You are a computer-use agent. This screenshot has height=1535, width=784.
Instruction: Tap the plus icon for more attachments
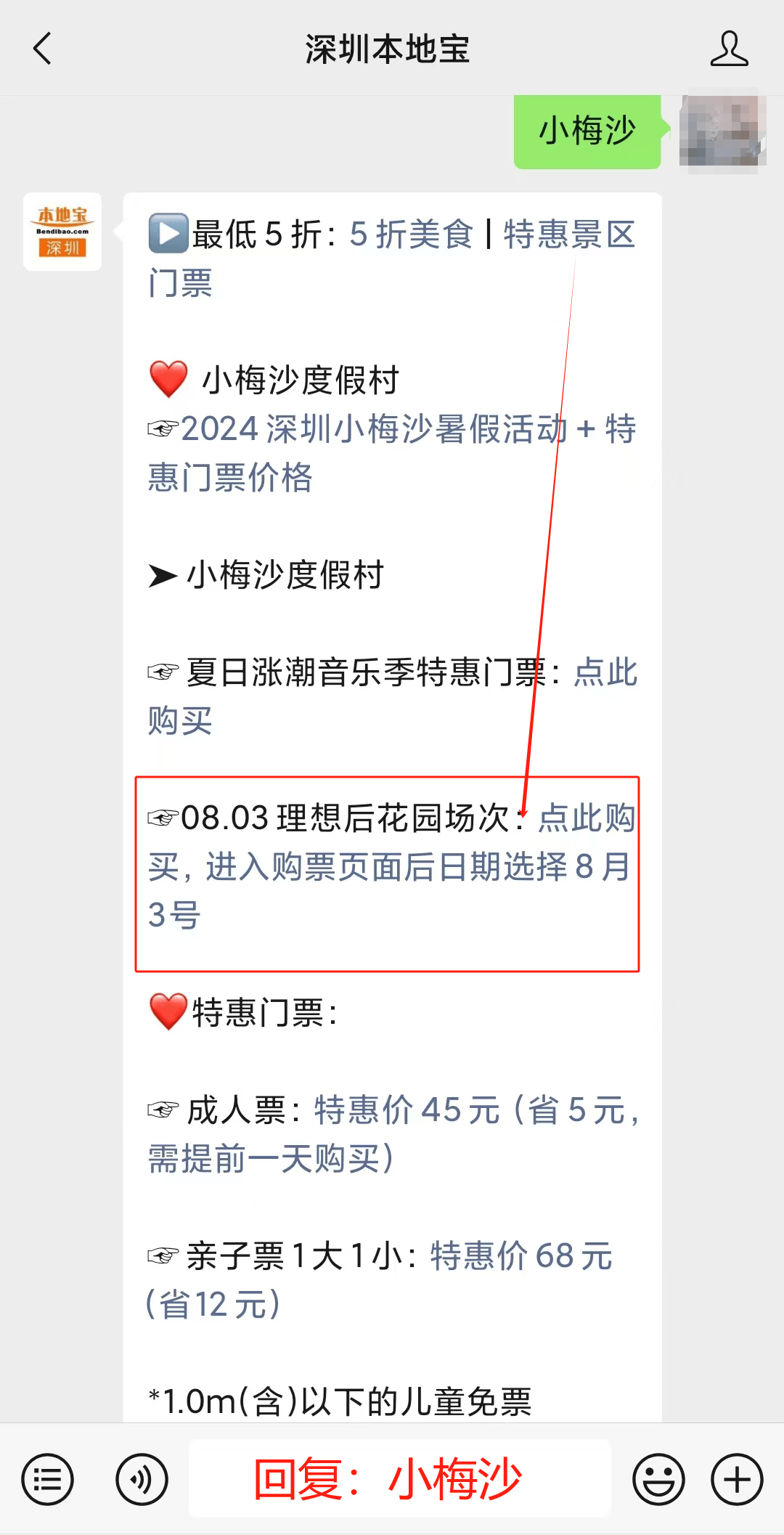point(735,1478)
